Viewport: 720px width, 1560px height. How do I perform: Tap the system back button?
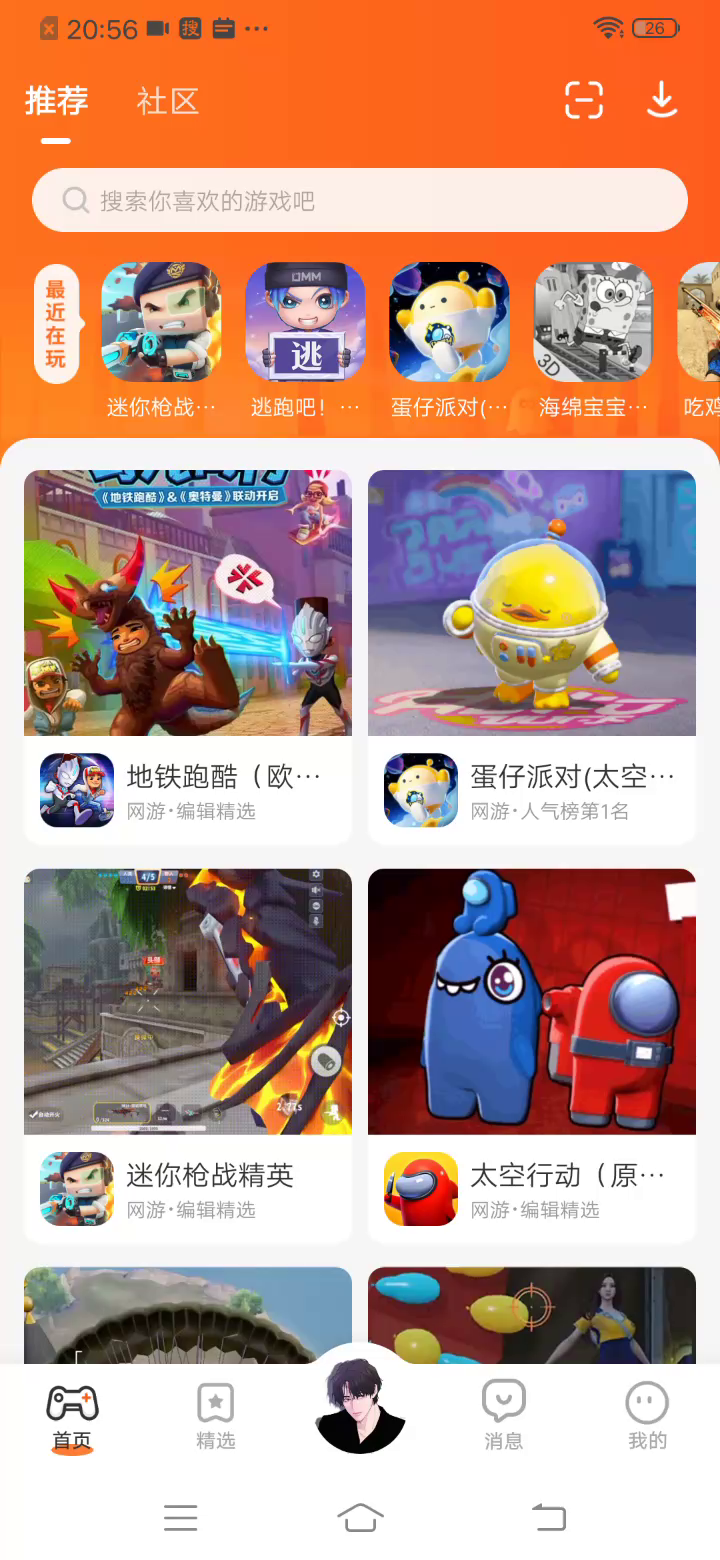[548, 1517]
